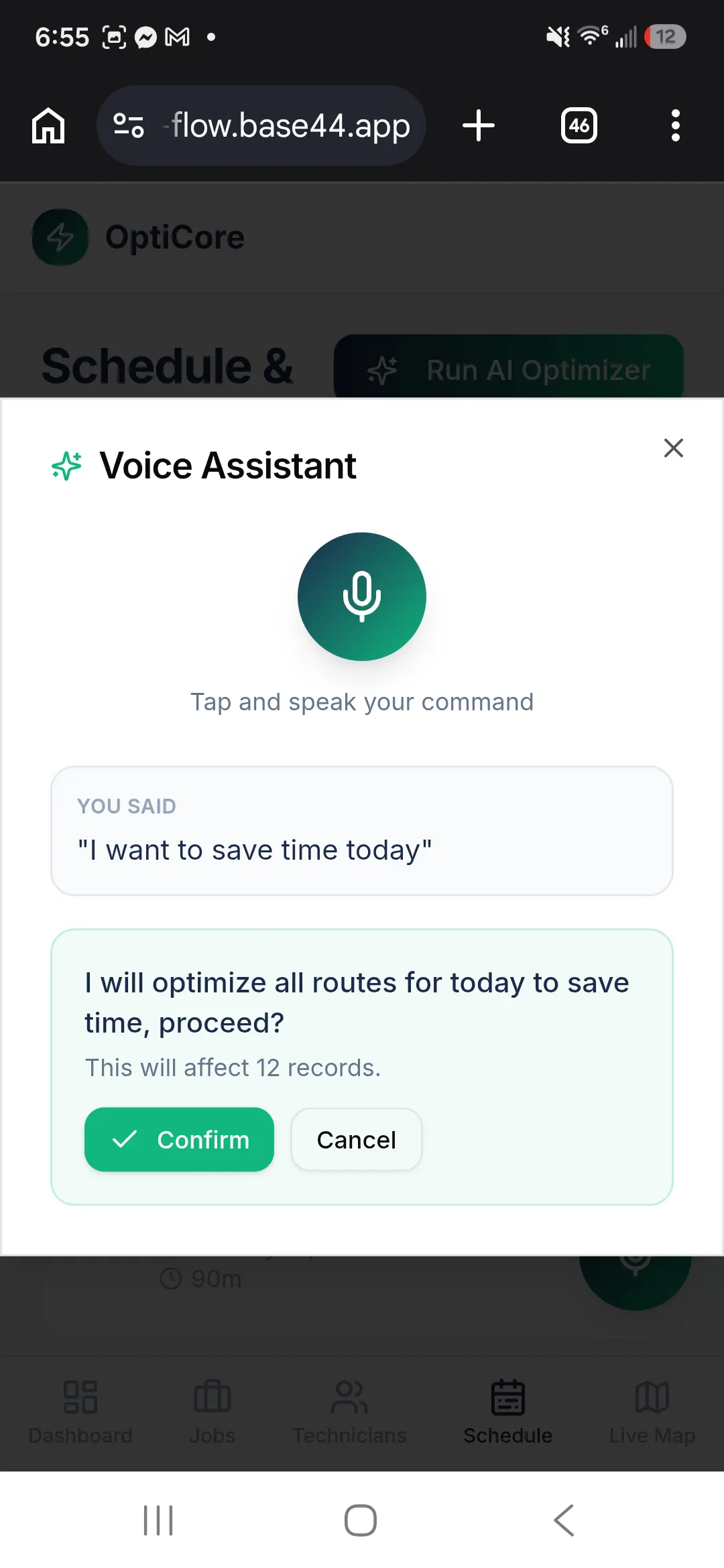Viewport: 724px width, 1568px height.
Task: Cancel the route optimization
Action: [x=356, y=1139]
